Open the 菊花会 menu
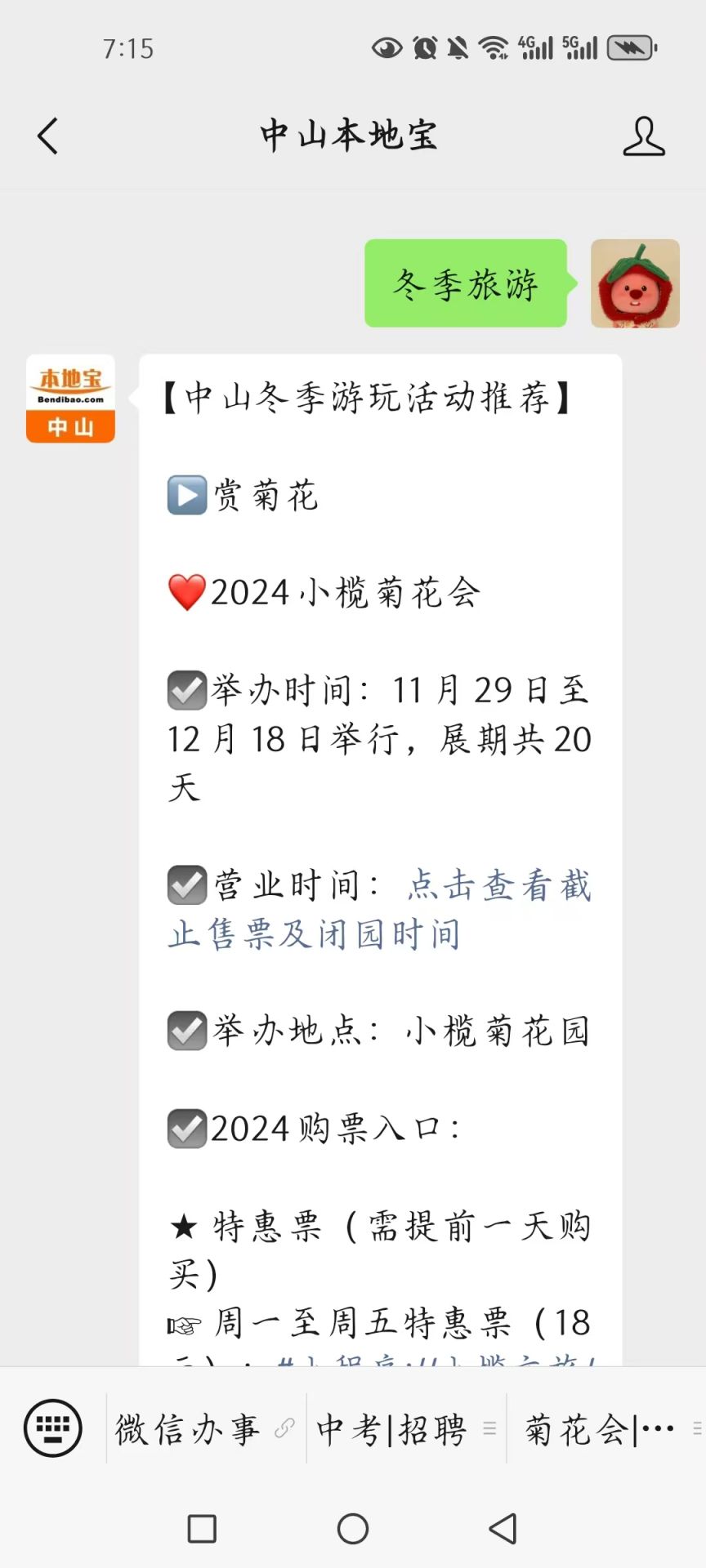Screen dimensions: 706x1568 pyautogui.click(x=607, y=1428)
